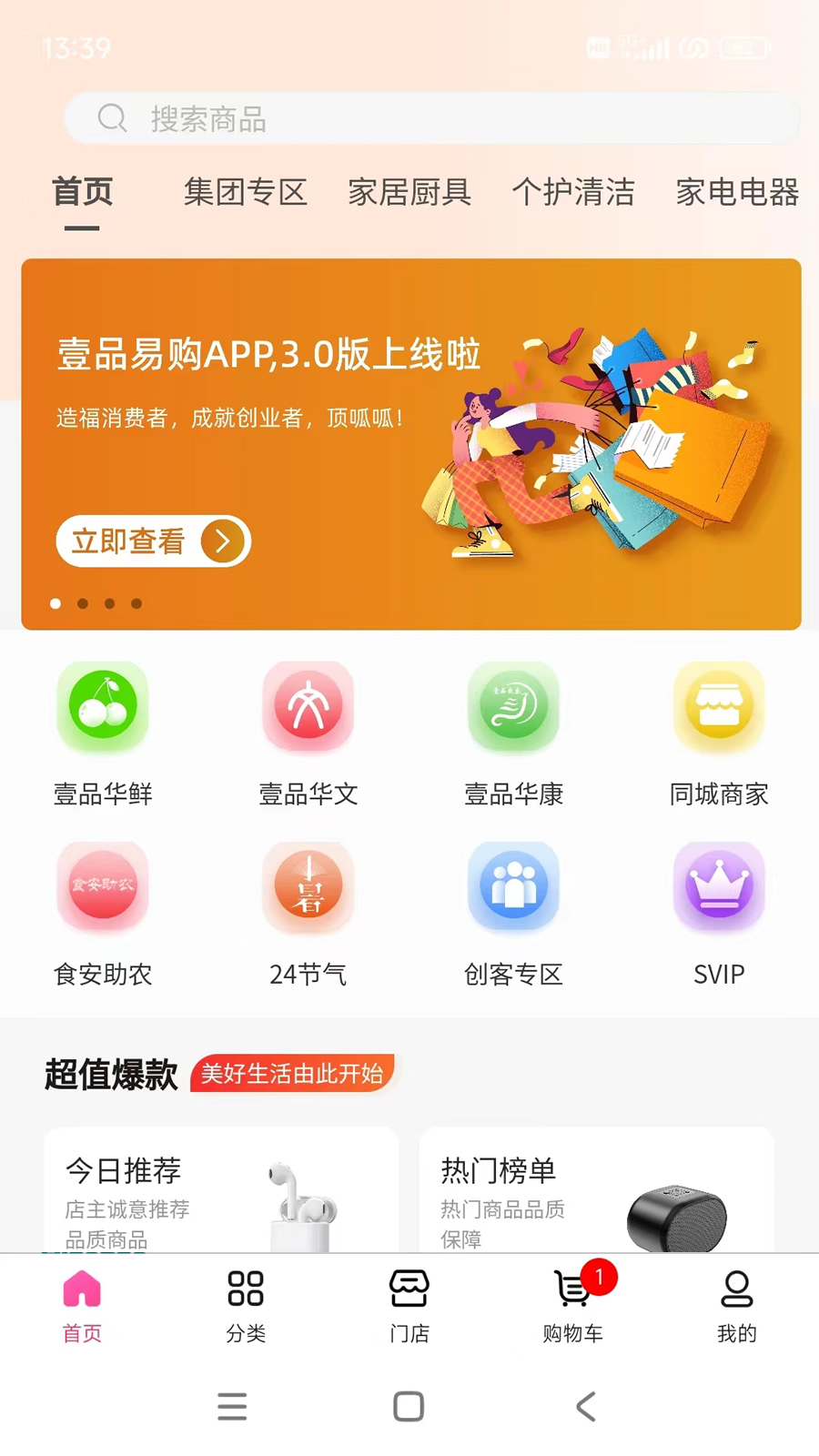Open the 家居厨具 category tab

[x=409, y=193]
